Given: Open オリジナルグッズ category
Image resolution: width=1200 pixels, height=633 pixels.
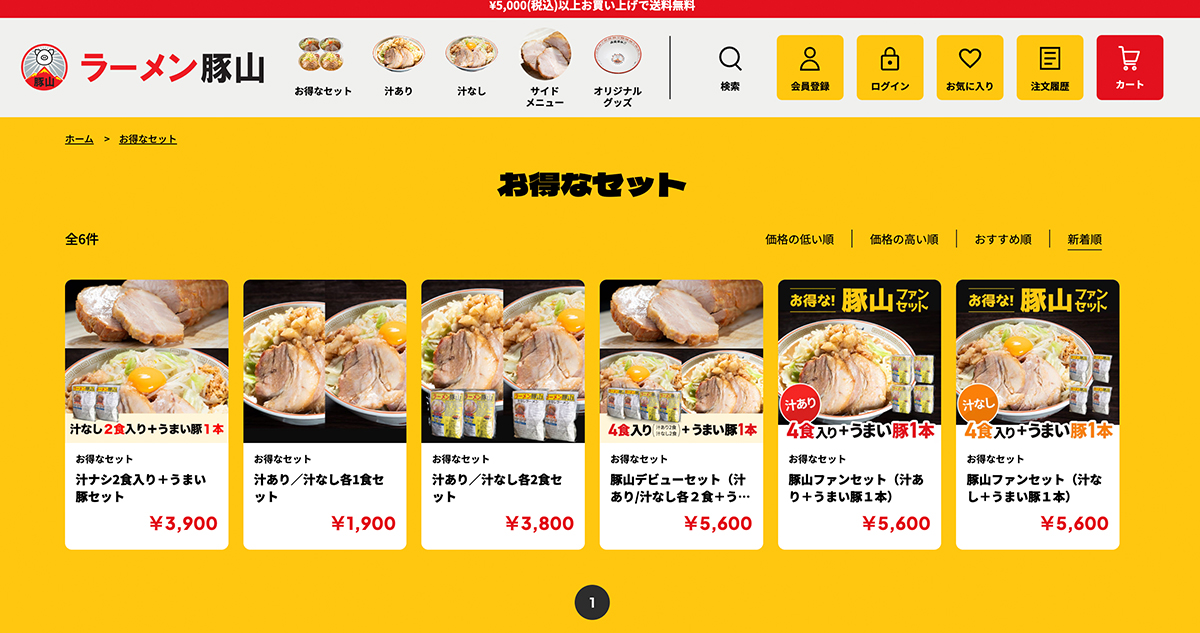Looking at the screenshot, I should point(618,68).
